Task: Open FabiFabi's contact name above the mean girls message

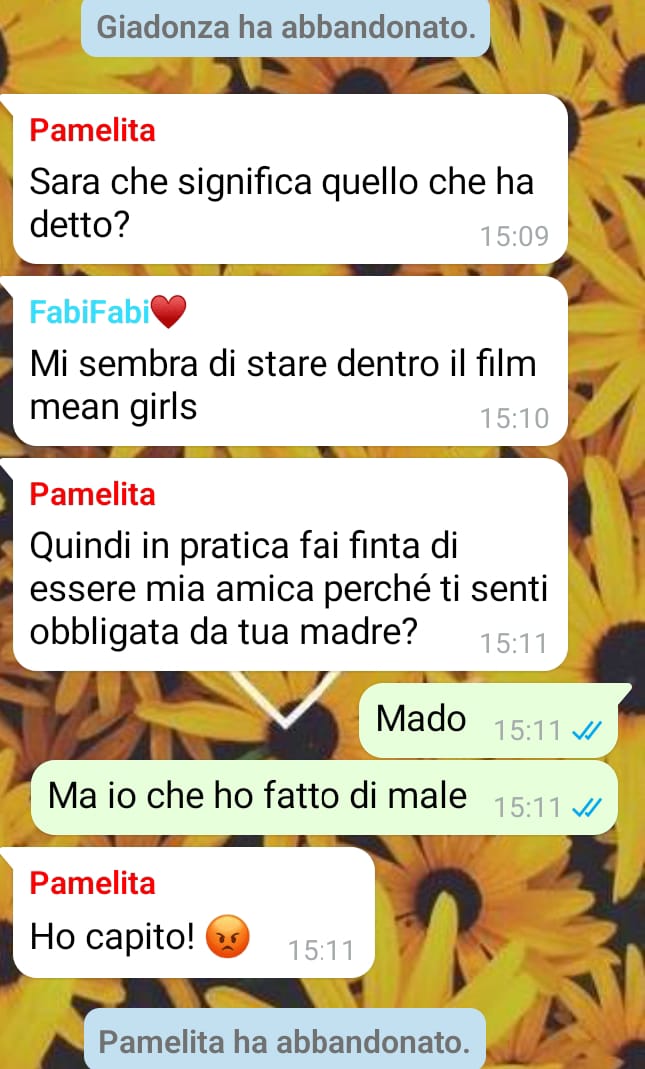Action: (108, 312)
